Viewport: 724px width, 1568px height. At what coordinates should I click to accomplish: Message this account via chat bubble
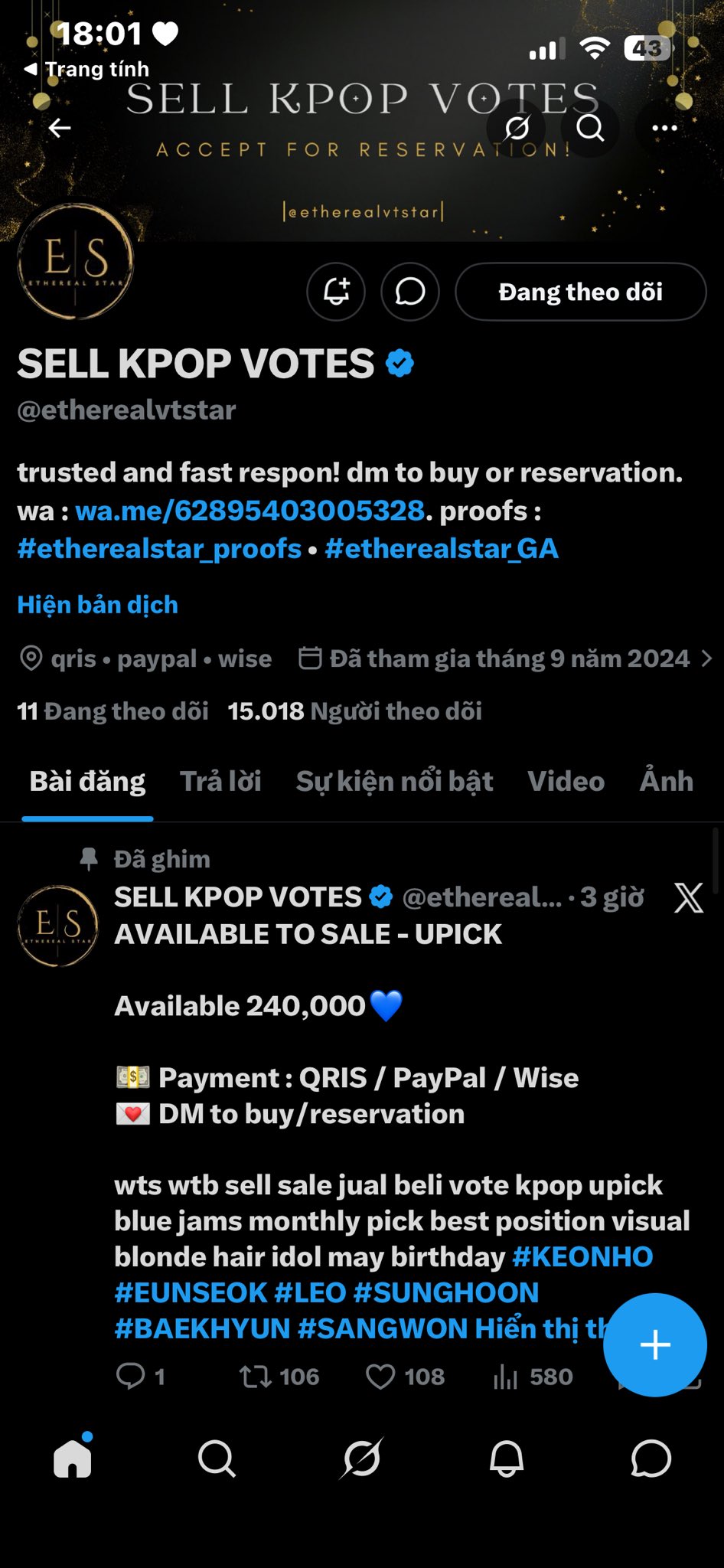pyautogui.click(x=410, y=292)
